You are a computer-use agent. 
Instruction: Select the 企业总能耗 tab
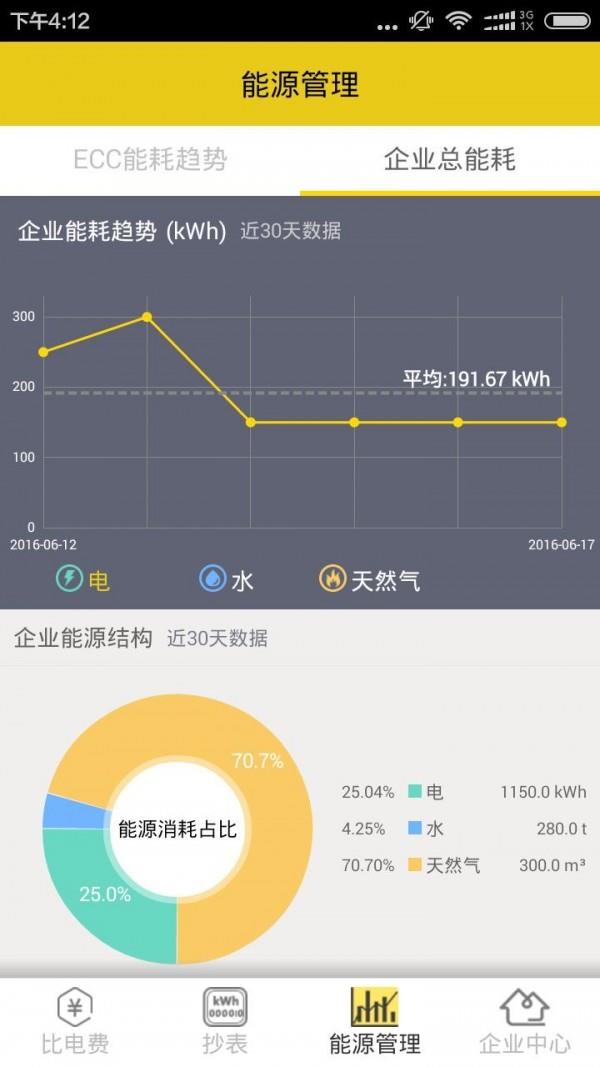450,160
